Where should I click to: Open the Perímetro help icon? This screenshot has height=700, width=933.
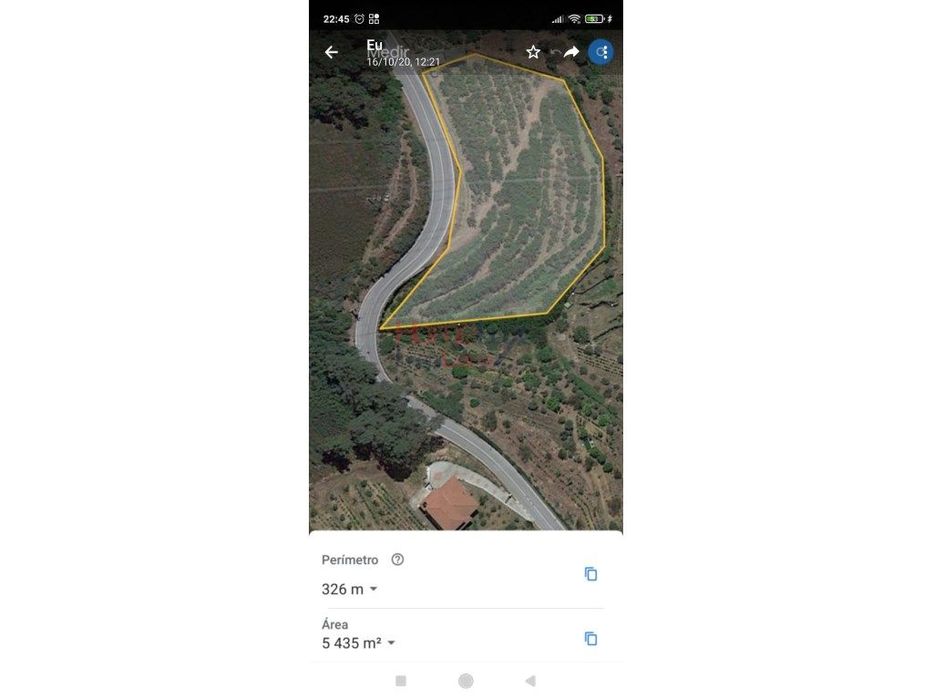(397, 560)
